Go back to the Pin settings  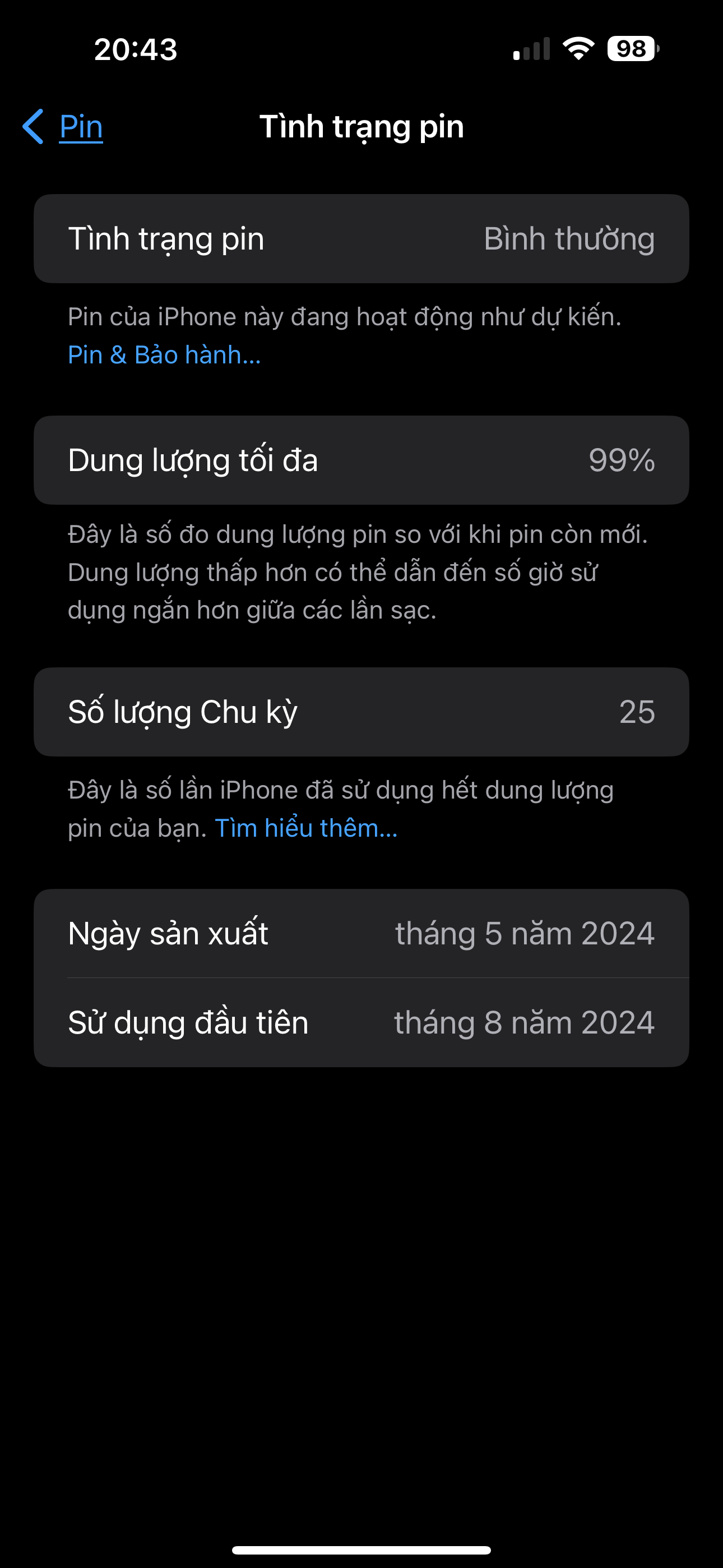click(x=64, y=127)
